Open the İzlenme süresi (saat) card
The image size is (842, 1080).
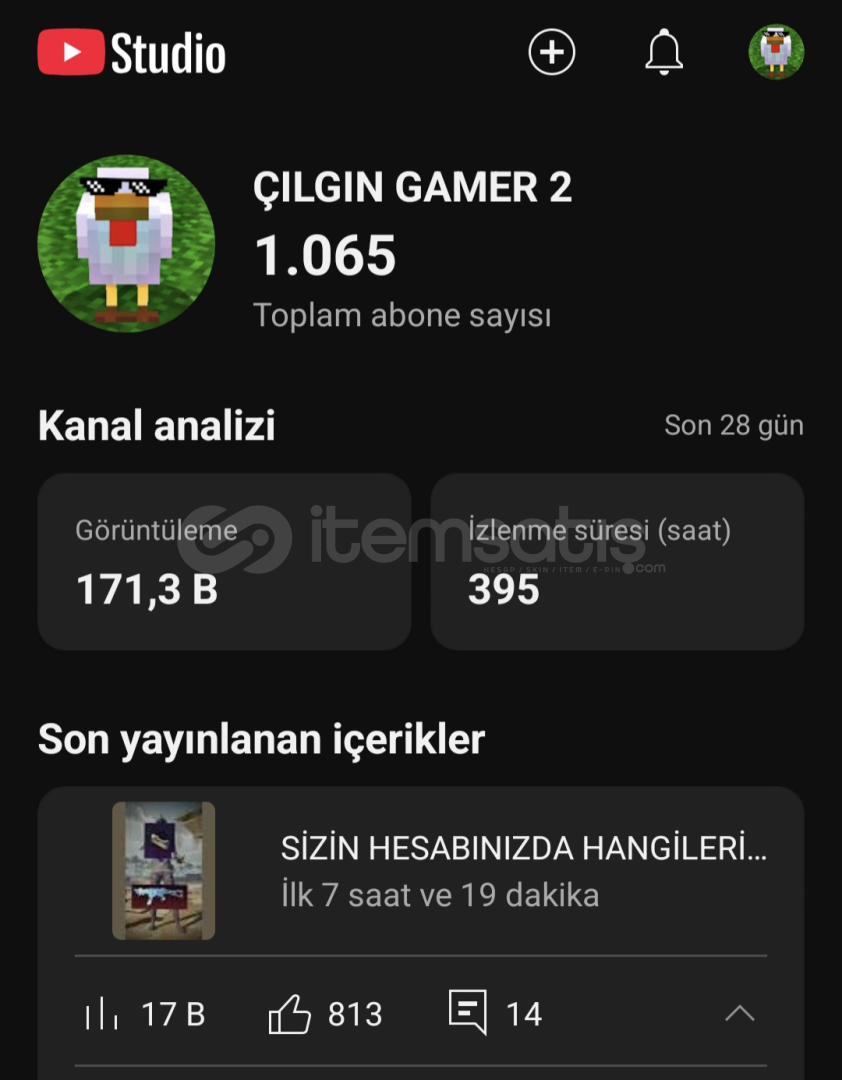[617, 561]
